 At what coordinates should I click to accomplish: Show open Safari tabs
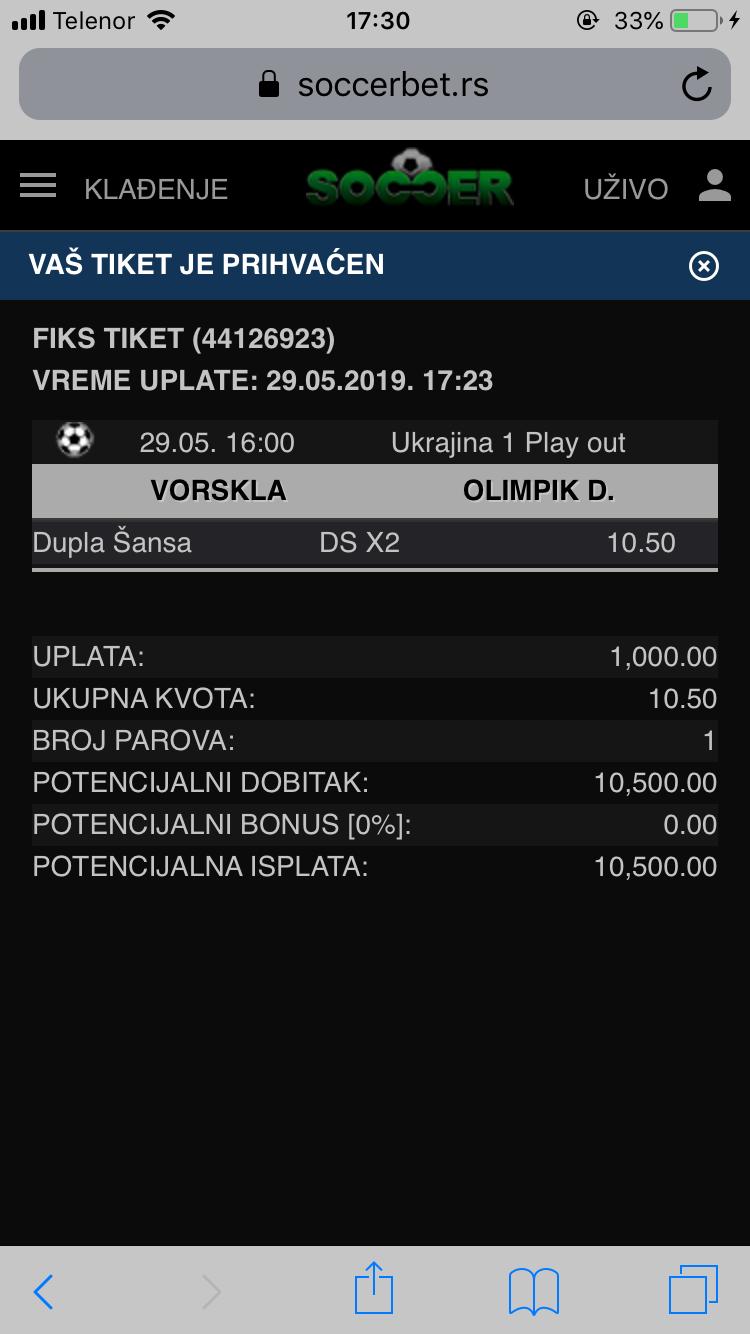point(693,1290)
